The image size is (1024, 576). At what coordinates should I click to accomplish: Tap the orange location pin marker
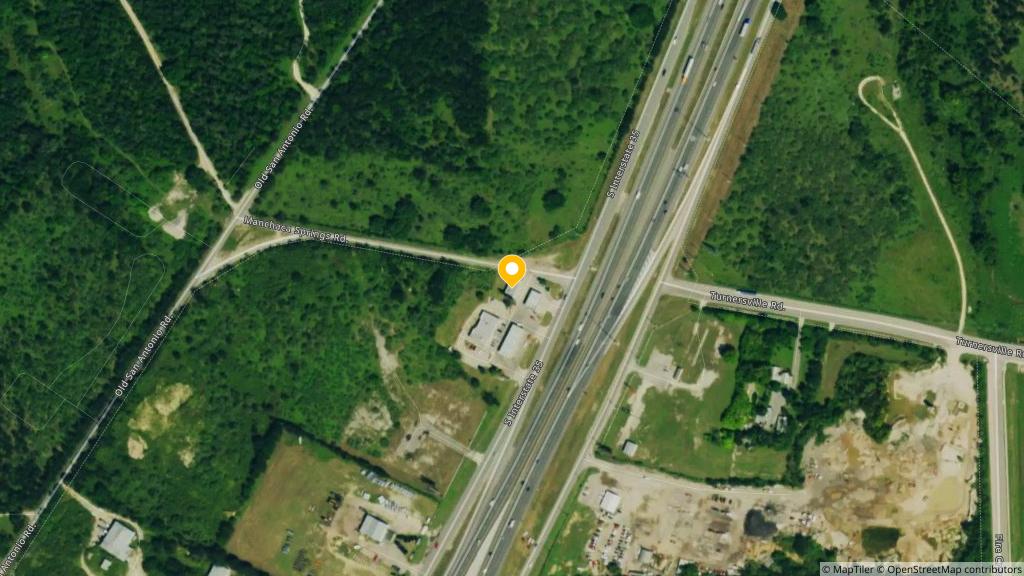pyautogui.click(x=512, y=270)
